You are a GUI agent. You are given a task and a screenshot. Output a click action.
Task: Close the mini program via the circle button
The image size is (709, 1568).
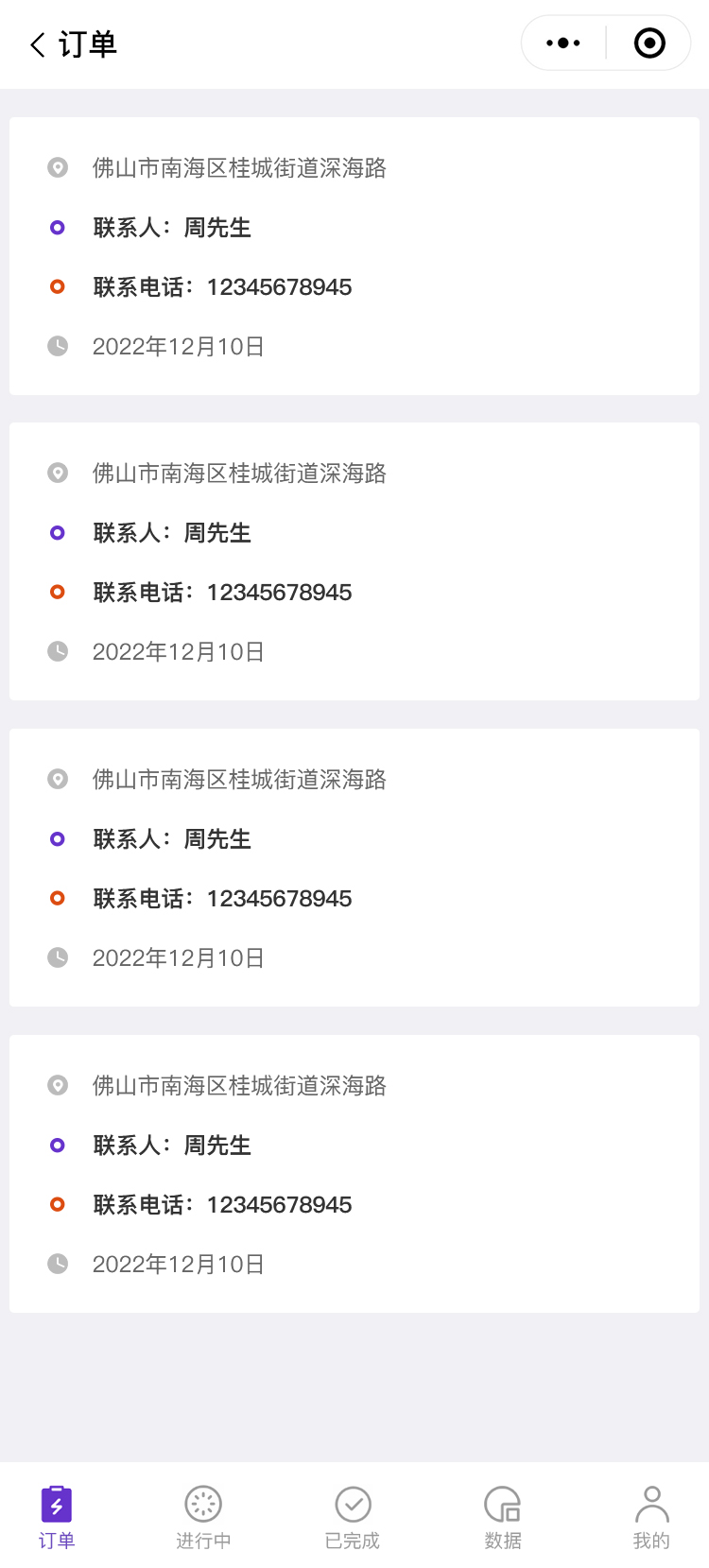tap(649, 43)
